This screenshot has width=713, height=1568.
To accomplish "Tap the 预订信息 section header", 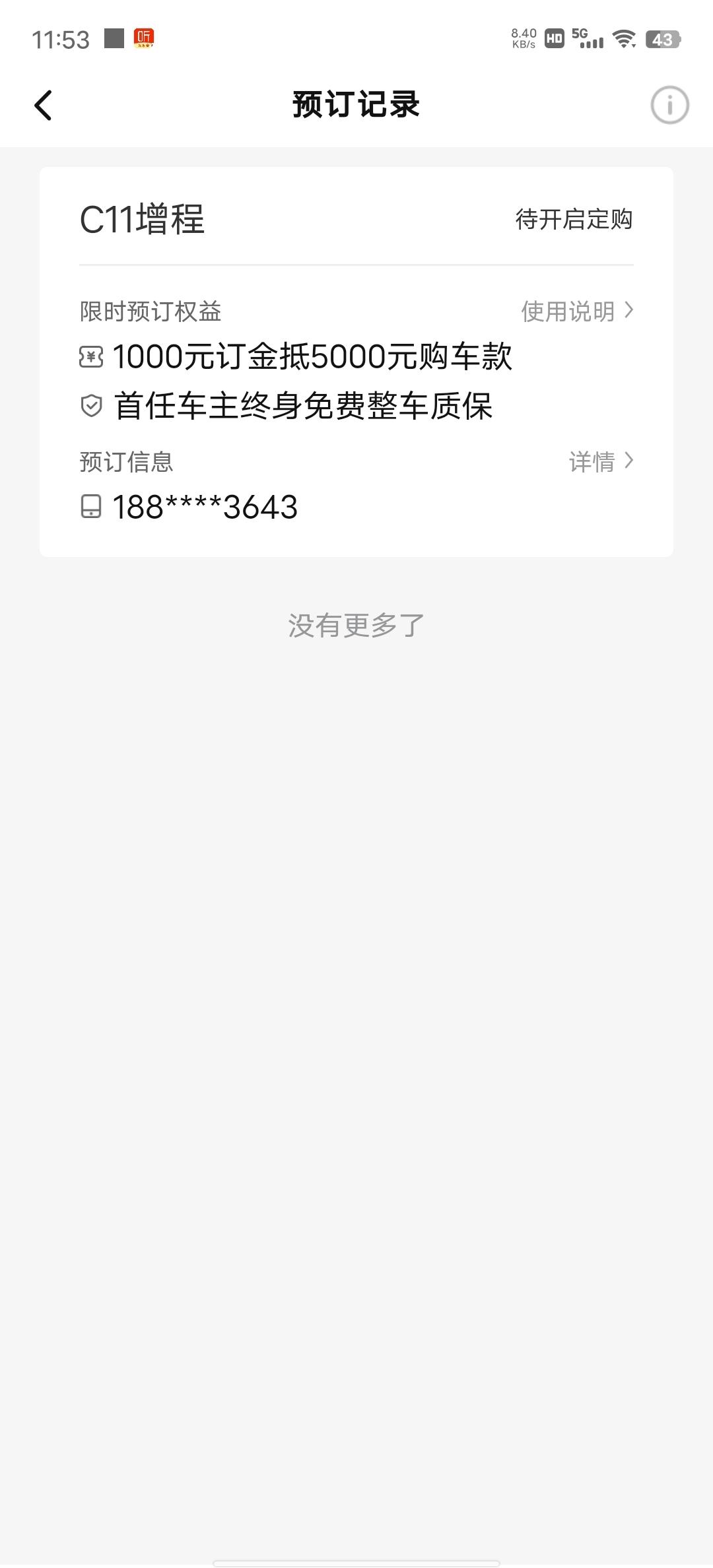I will pyautogui.click(x=127, y=462).
